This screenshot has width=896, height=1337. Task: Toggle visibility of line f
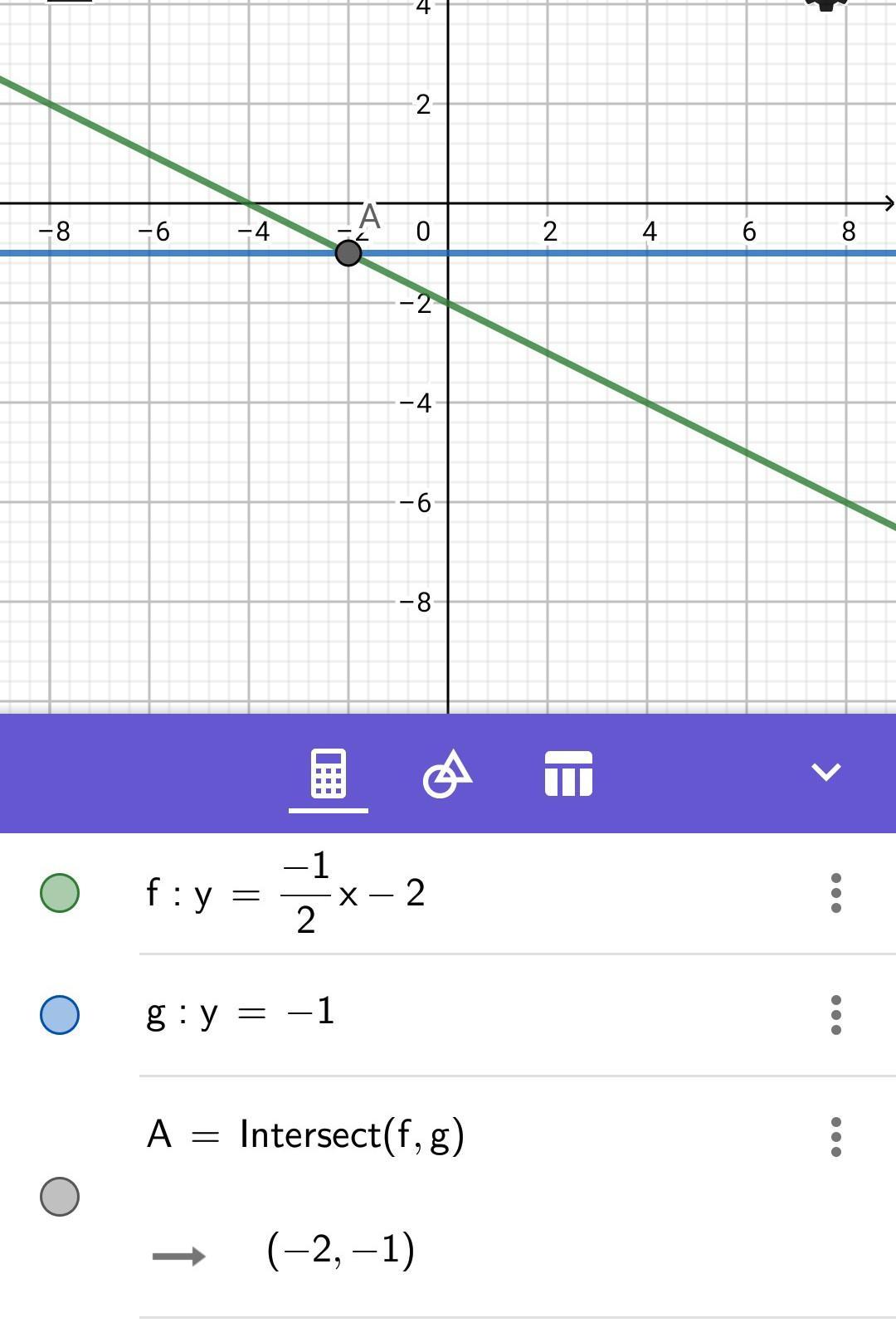[x=60, y=893]
